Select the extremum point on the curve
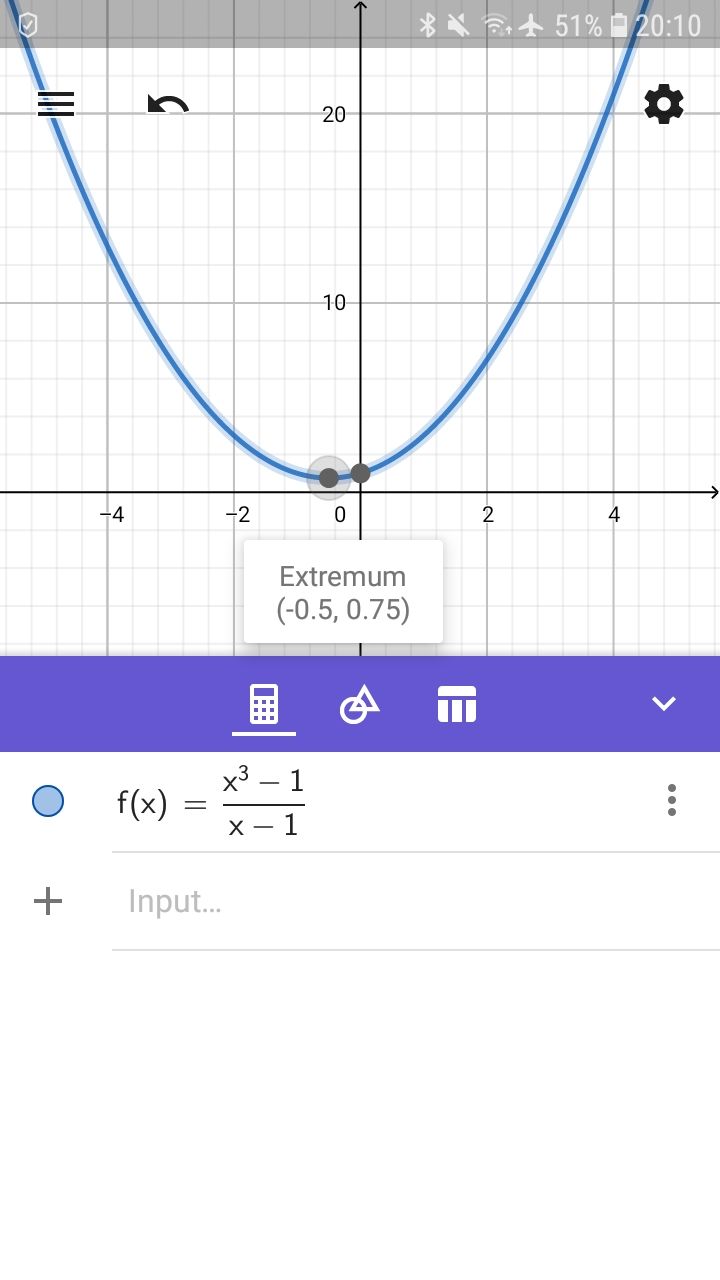720x1280 pixels. pos(328,477)
